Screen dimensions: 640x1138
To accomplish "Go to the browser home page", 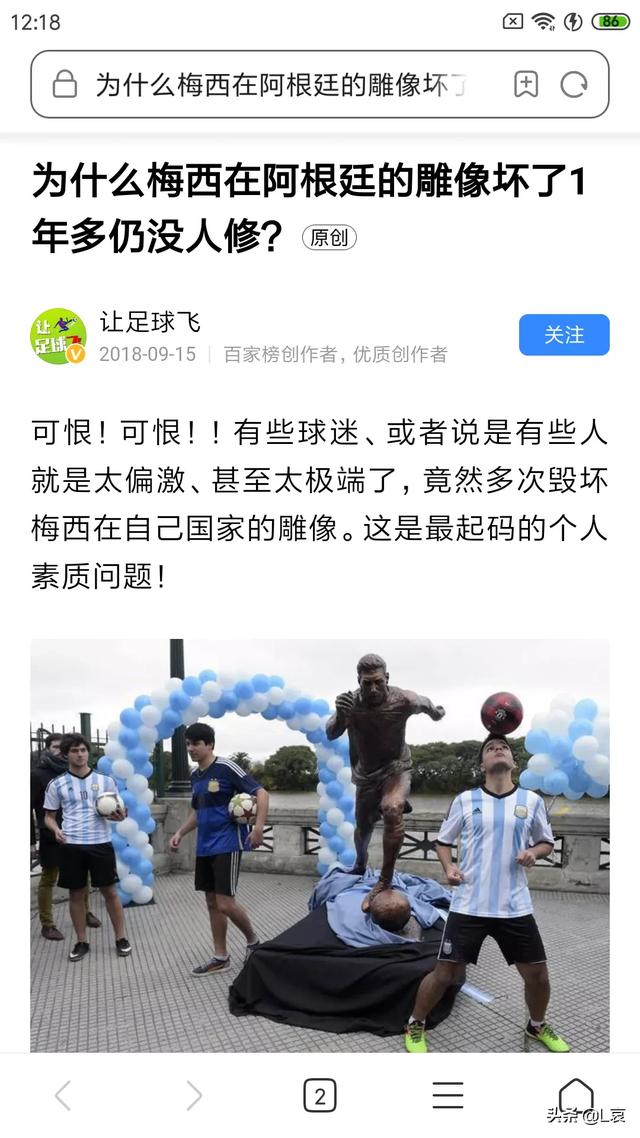I will click(x=575, y=1094).
